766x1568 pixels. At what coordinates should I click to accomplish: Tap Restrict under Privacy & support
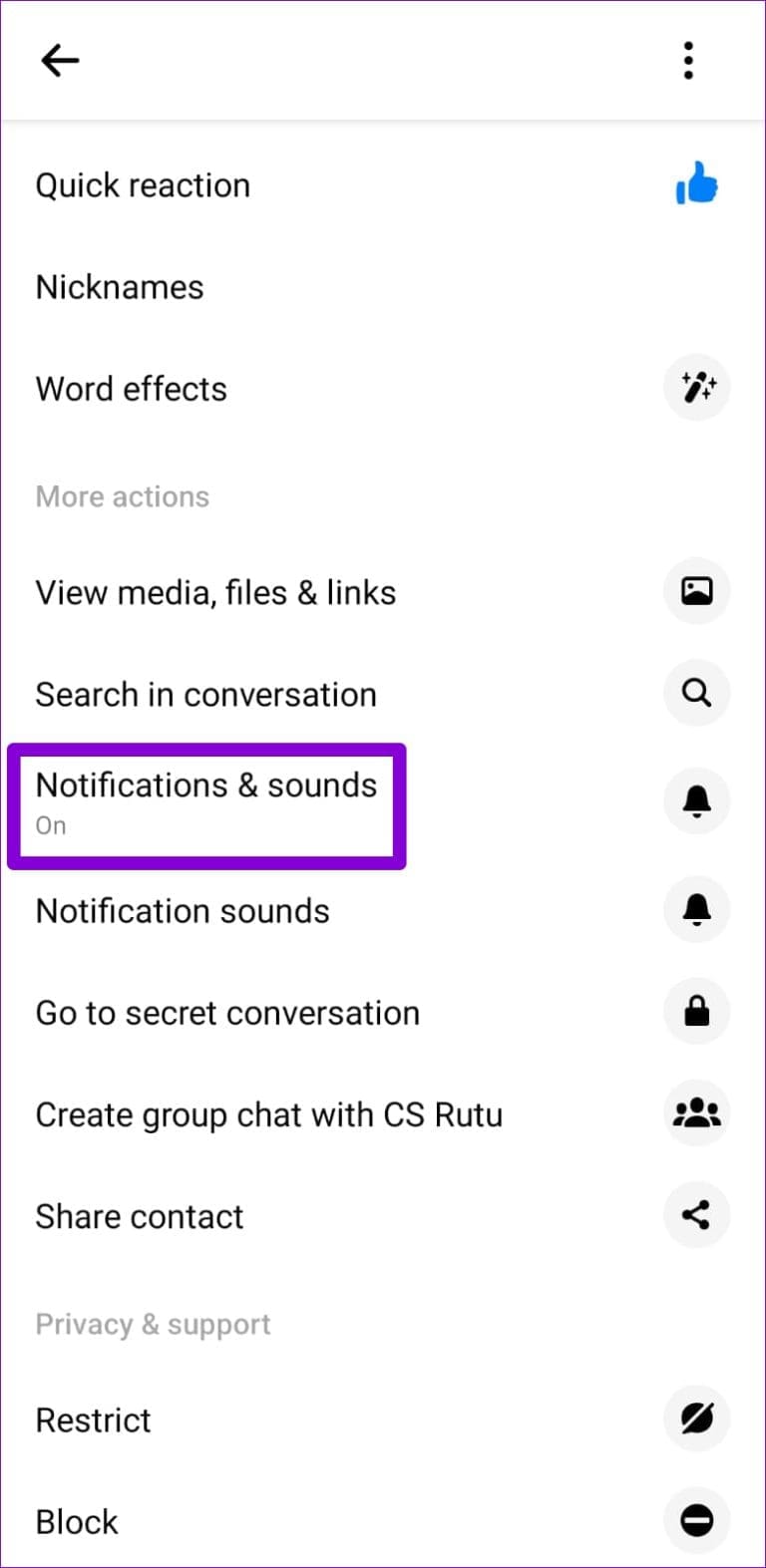(93, 1419)
